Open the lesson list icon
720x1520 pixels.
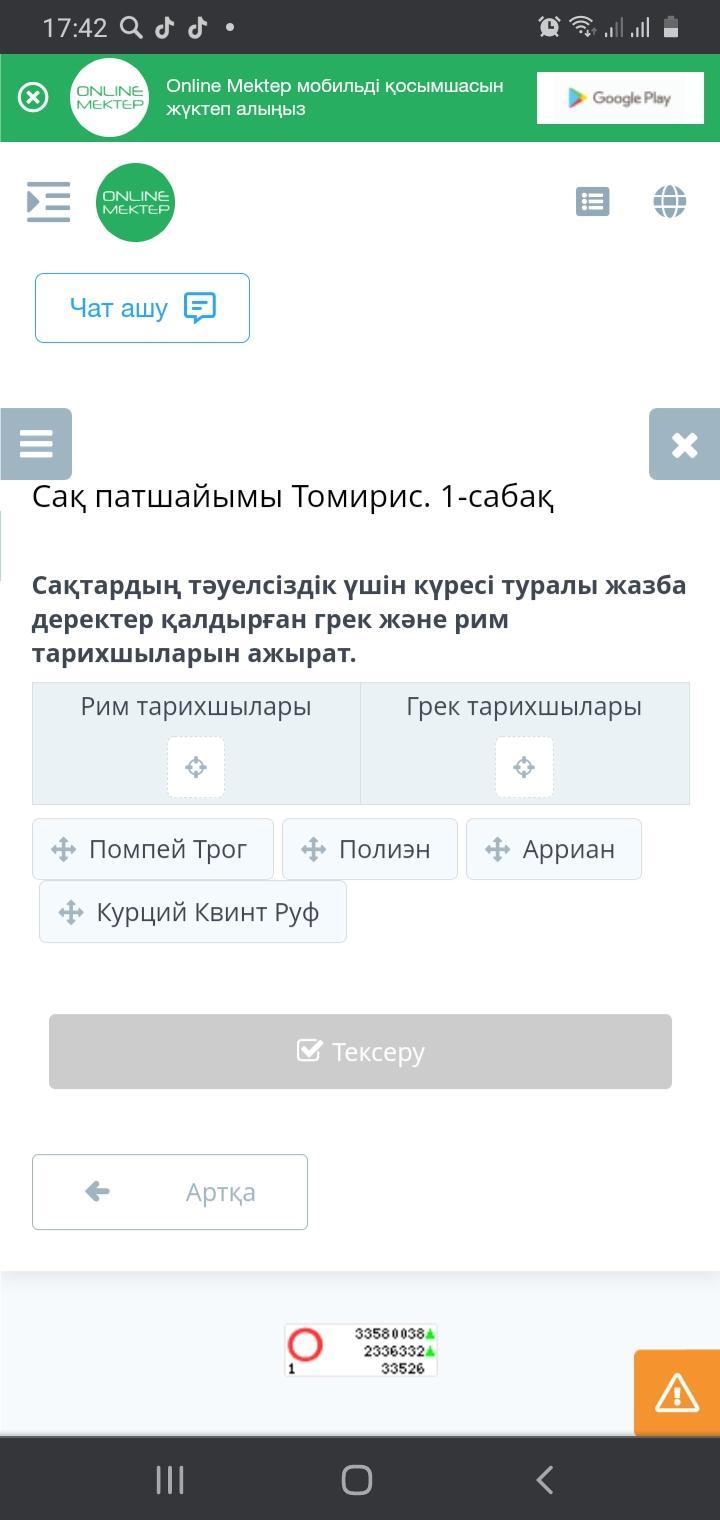click(593, 202)
